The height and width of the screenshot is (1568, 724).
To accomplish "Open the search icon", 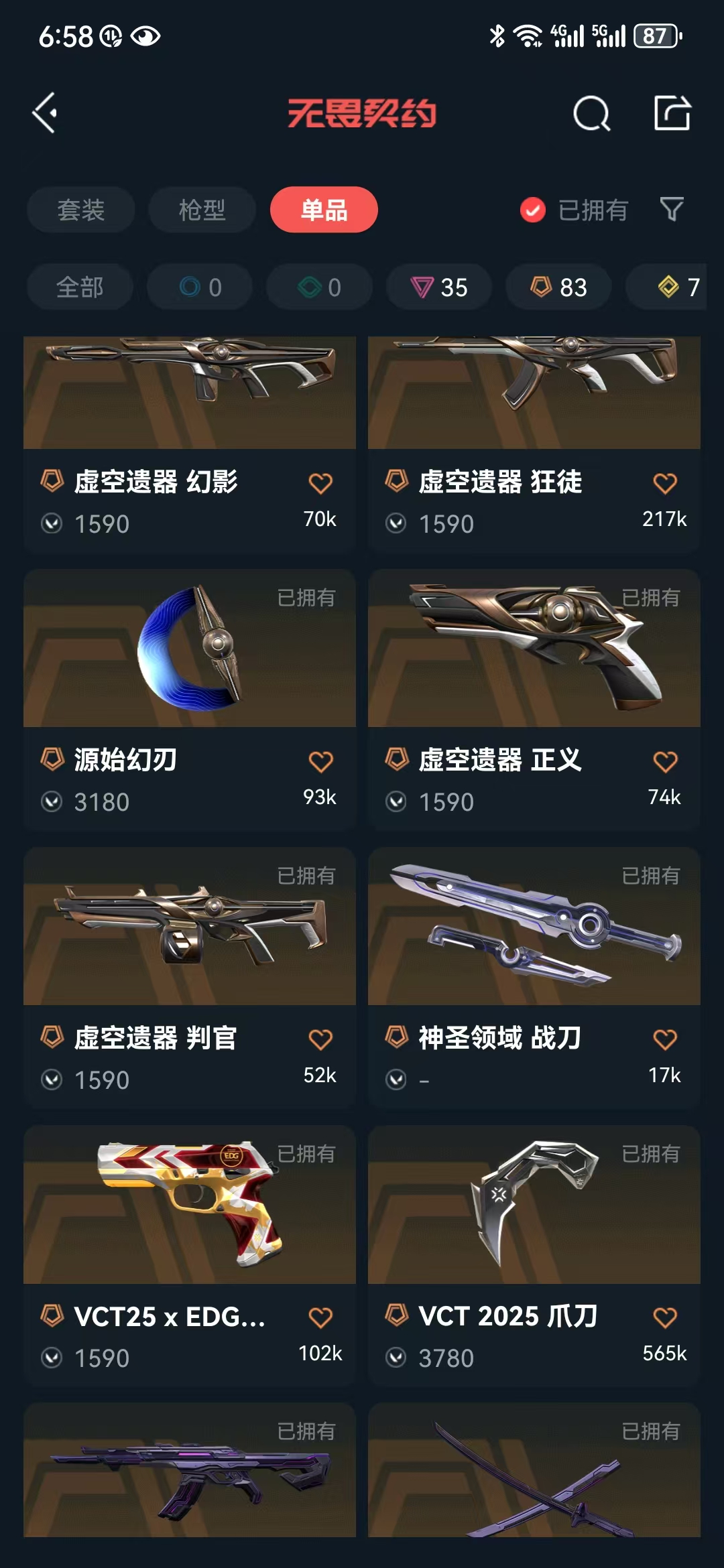I will point(591,113).
